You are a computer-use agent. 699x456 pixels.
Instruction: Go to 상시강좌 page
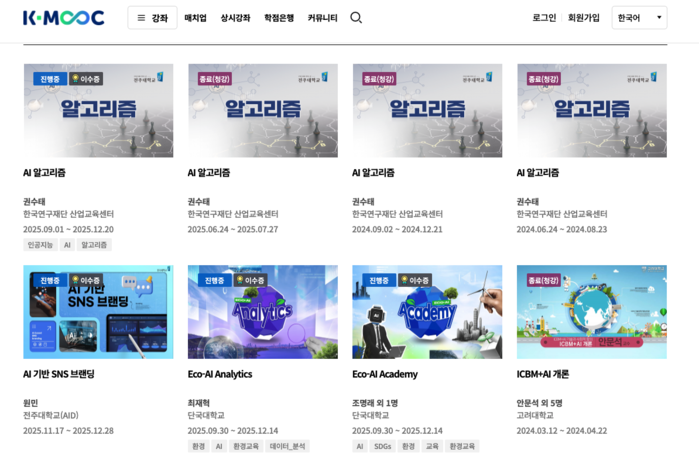(x=235, y=18)
